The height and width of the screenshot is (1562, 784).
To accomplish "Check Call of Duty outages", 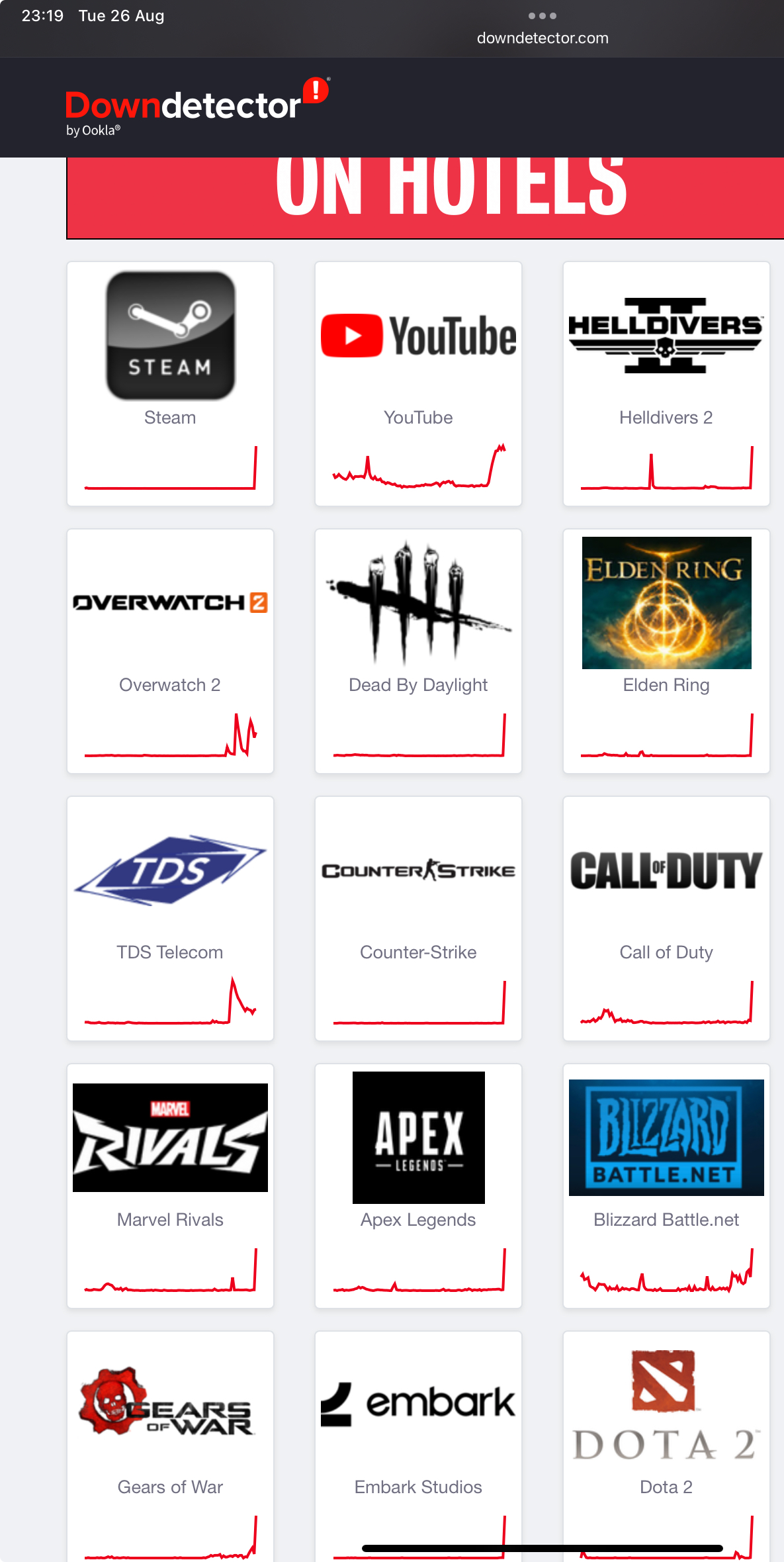I will (x=666, y=919).
